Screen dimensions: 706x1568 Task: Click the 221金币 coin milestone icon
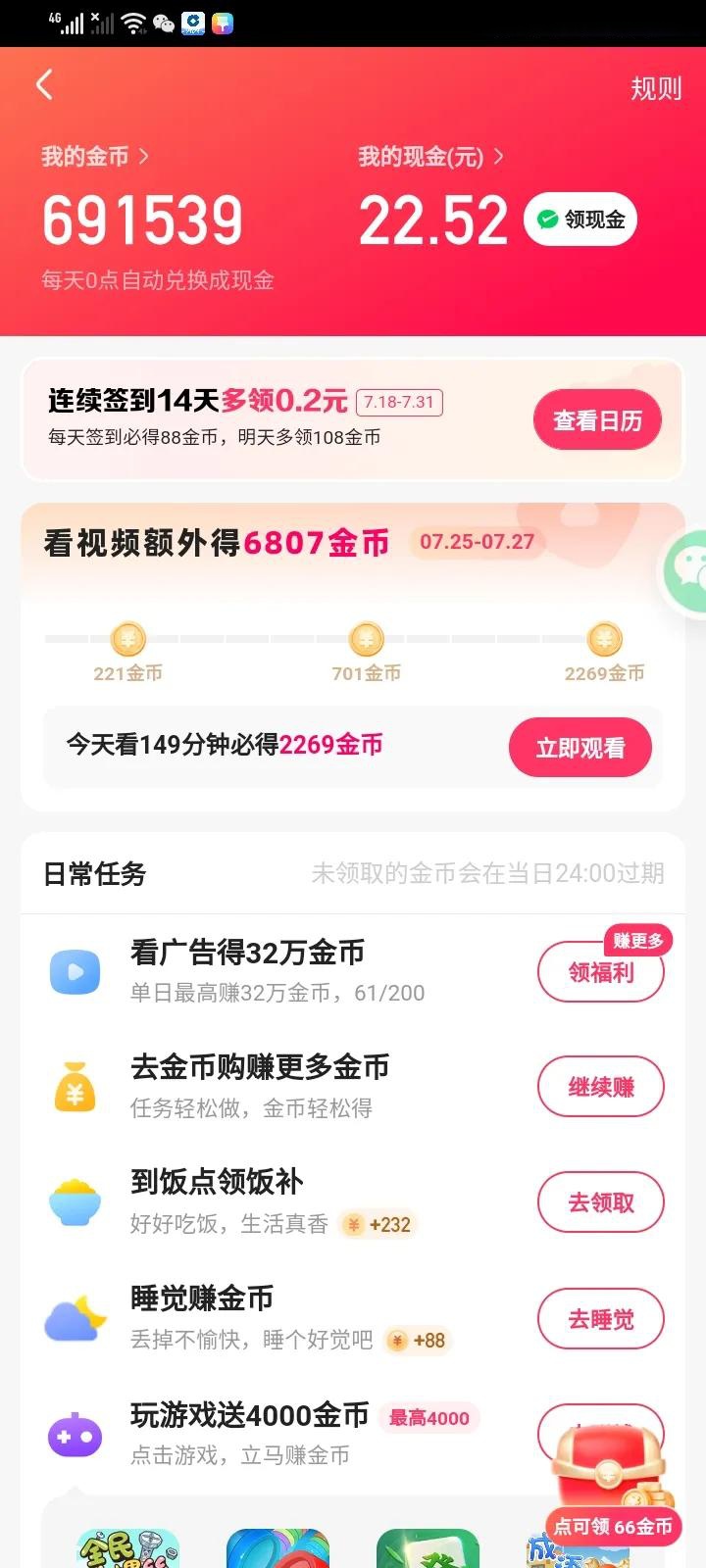tap(126, 639)
